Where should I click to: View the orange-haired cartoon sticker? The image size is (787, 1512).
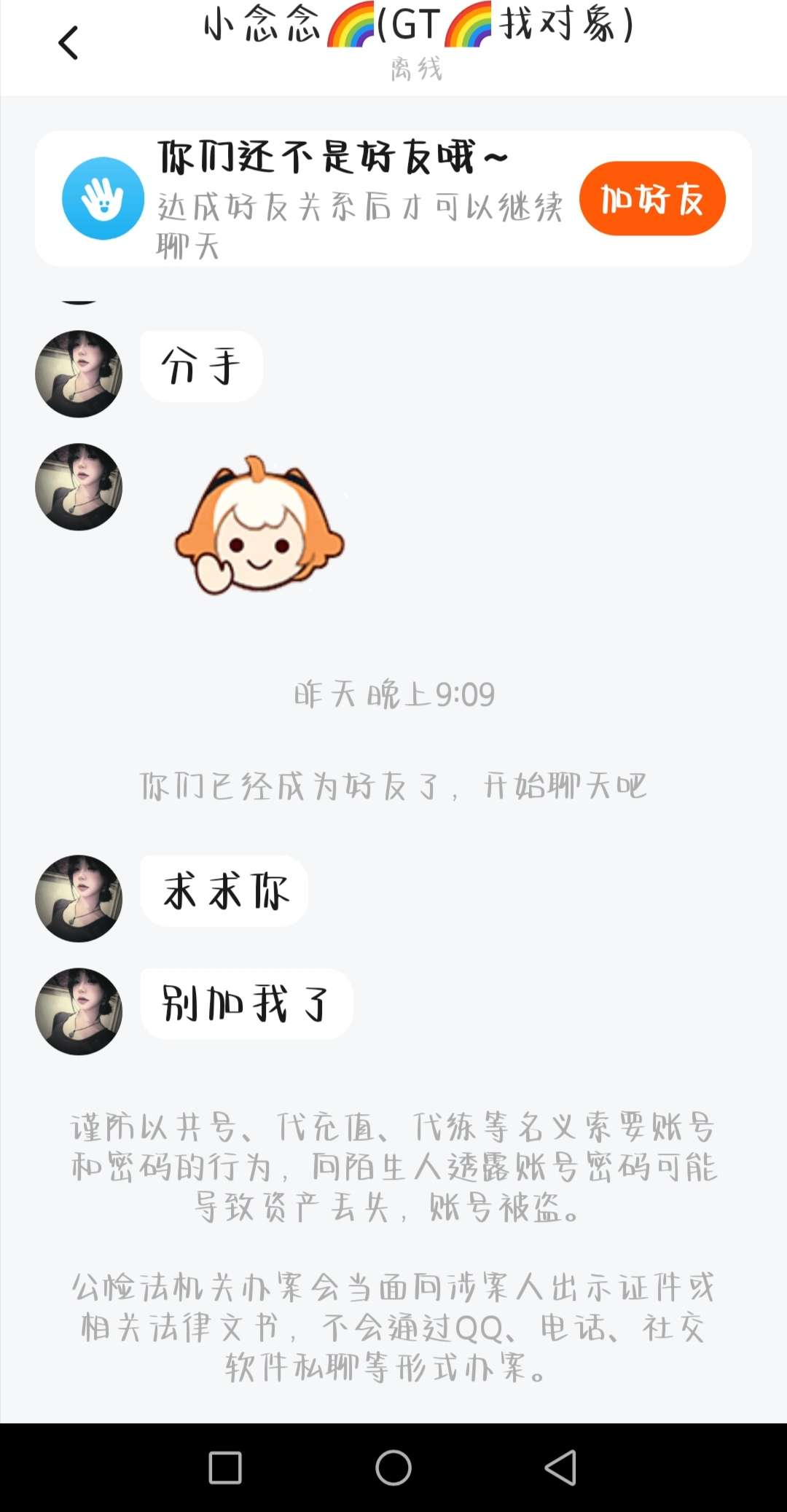(259, 526)
